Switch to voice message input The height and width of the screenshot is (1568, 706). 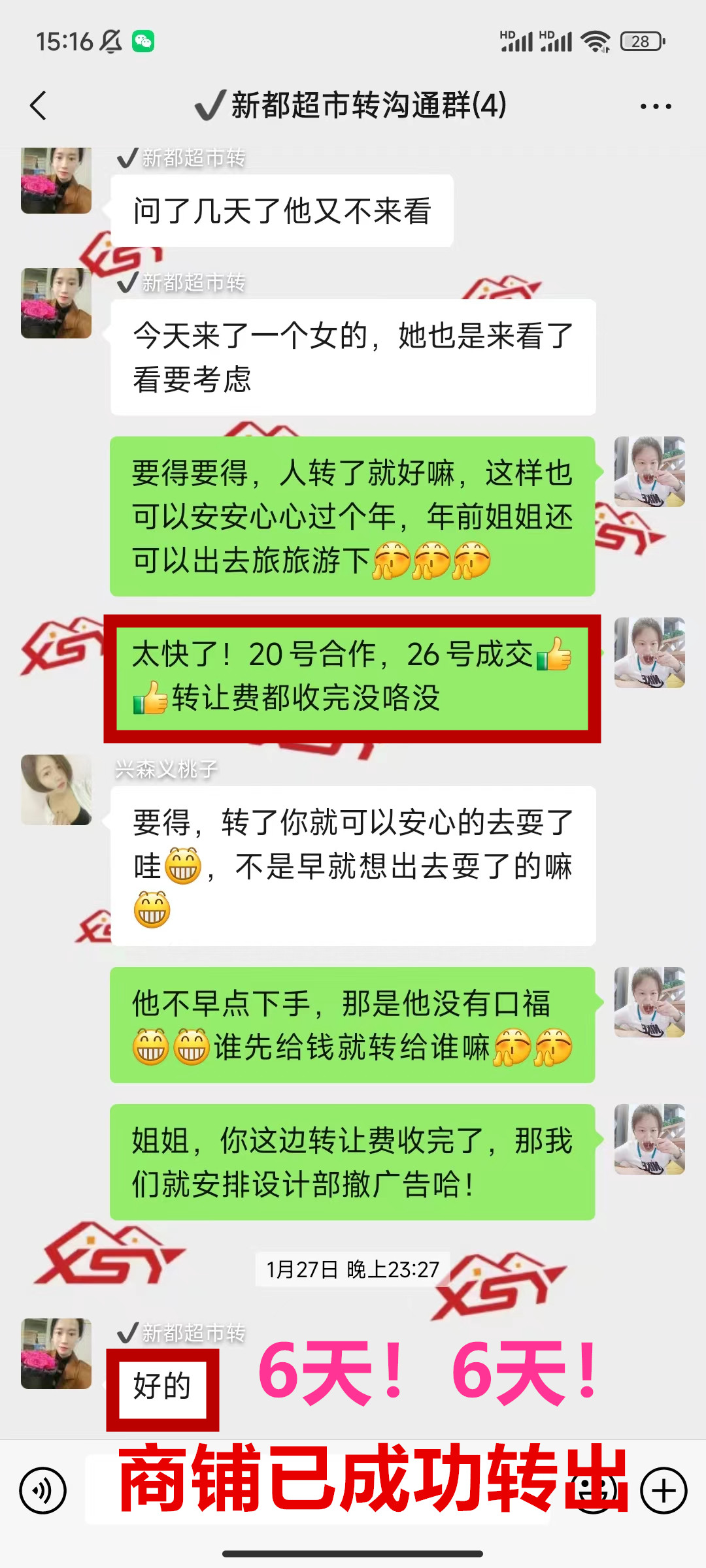tap(43, 1491)
